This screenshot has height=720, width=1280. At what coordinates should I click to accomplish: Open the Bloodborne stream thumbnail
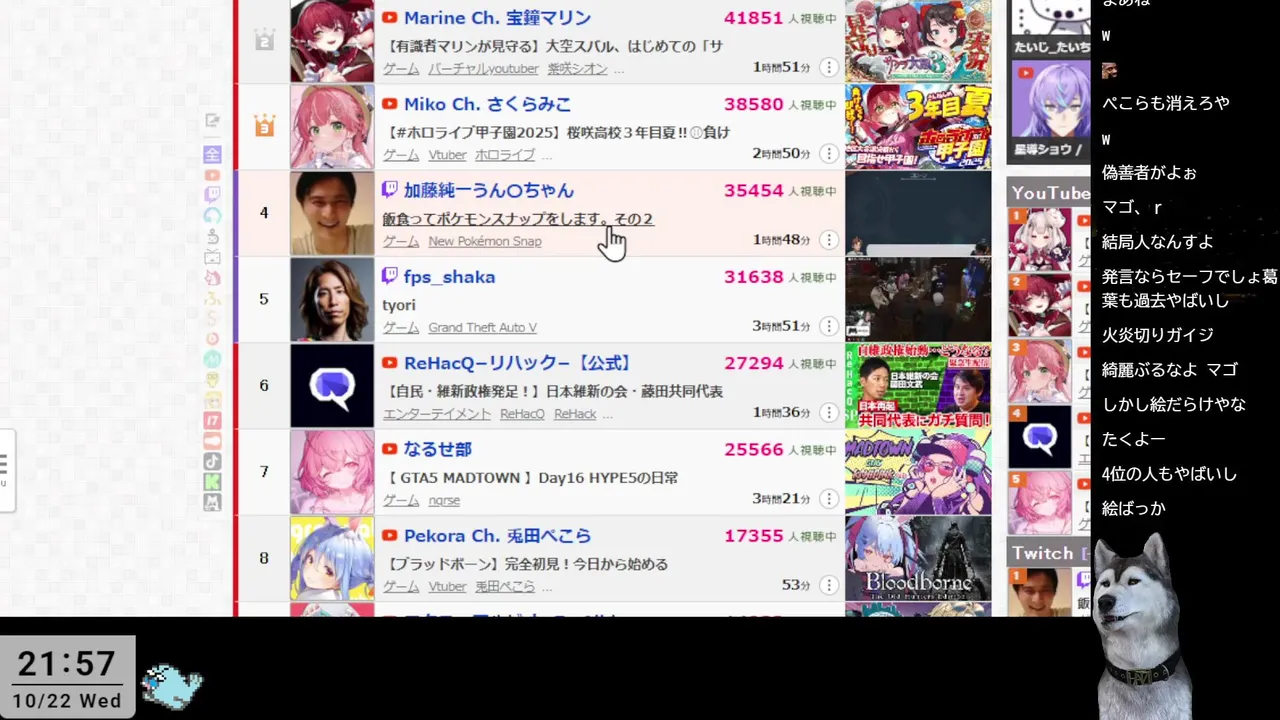tap(918, 558)
